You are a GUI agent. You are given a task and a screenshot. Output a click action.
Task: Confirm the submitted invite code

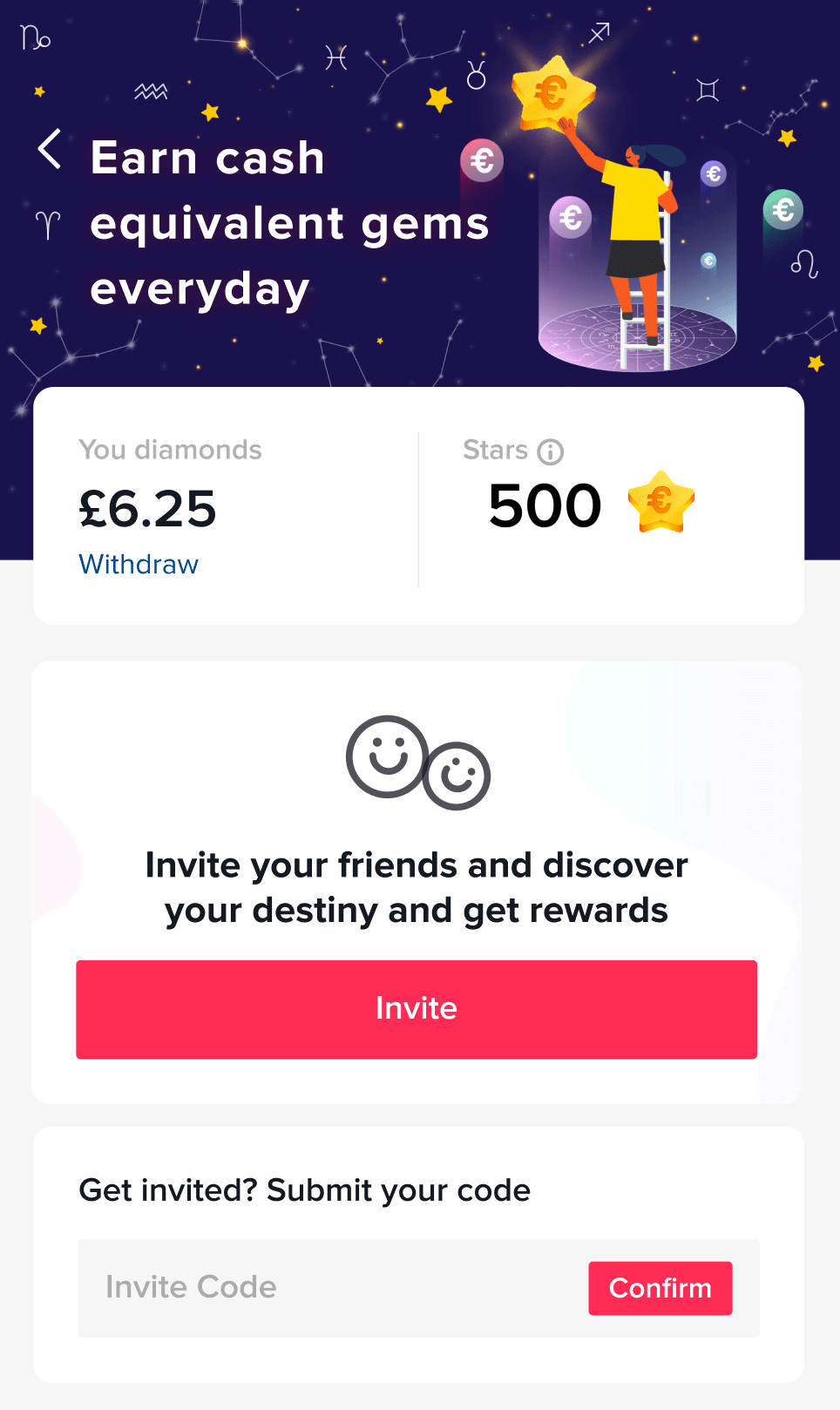pyautogui.click(x=660, y=1288)
